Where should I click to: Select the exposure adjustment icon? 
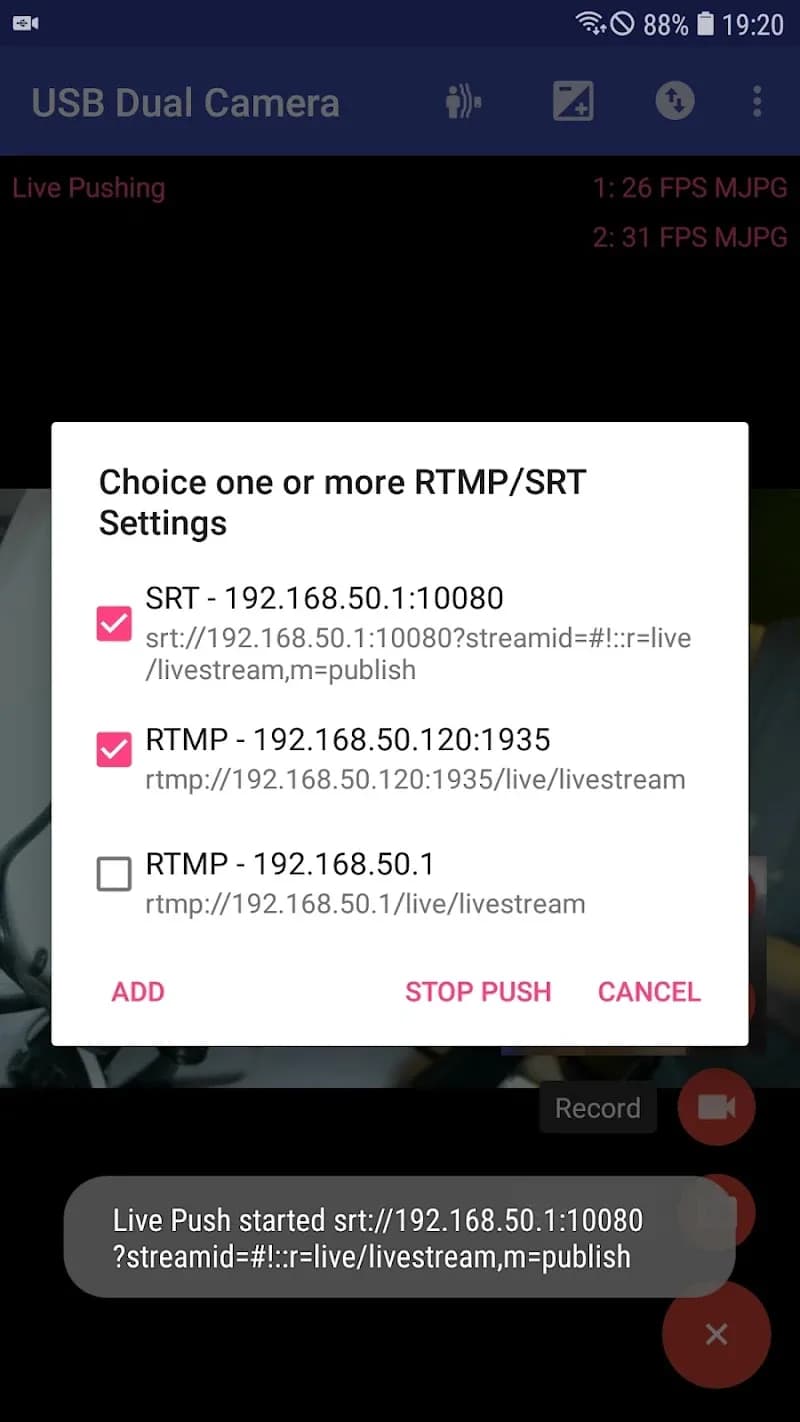pyautogui.click(x=574, y=100)
